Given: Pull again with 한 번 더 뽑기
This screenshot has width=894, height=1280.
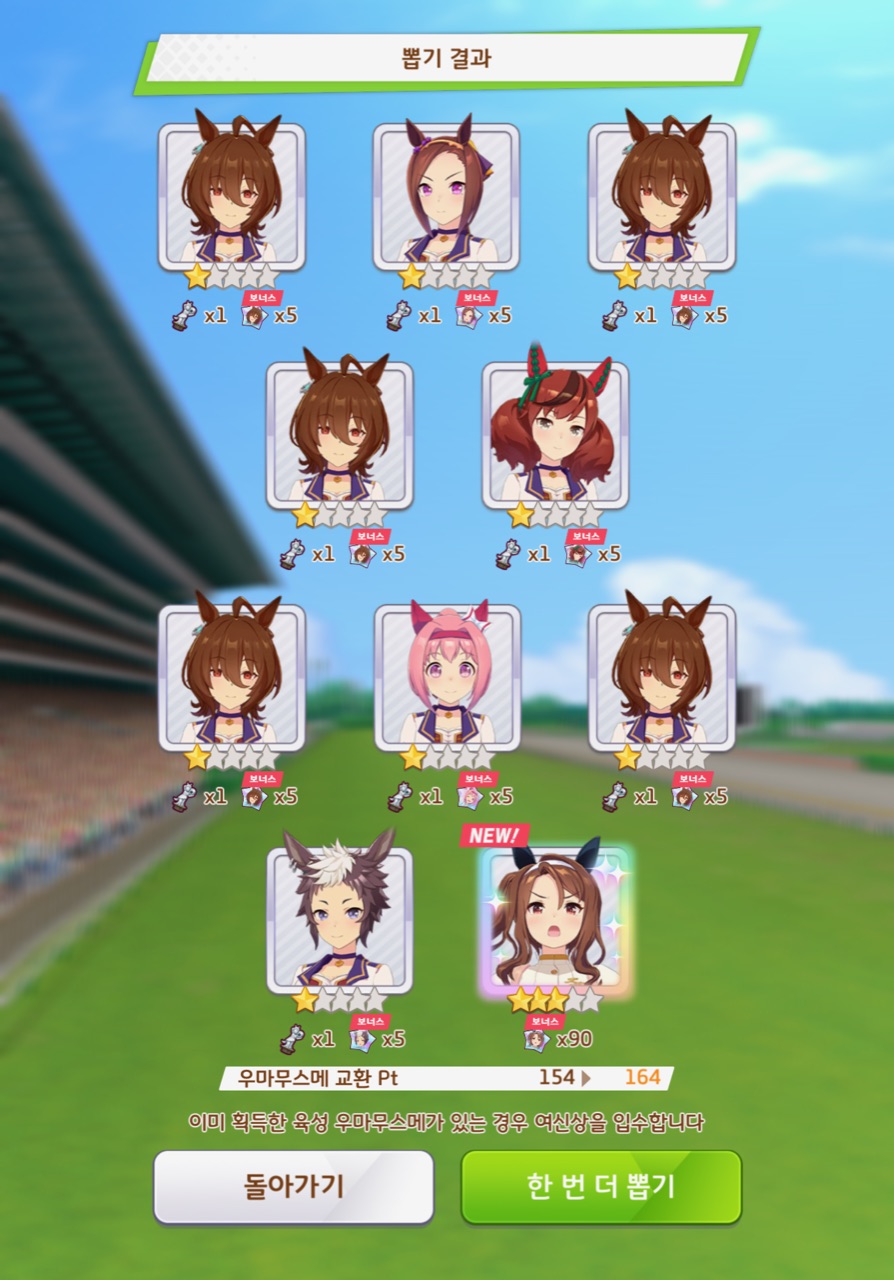Looking at the screenshot, I should (601, 1186).
